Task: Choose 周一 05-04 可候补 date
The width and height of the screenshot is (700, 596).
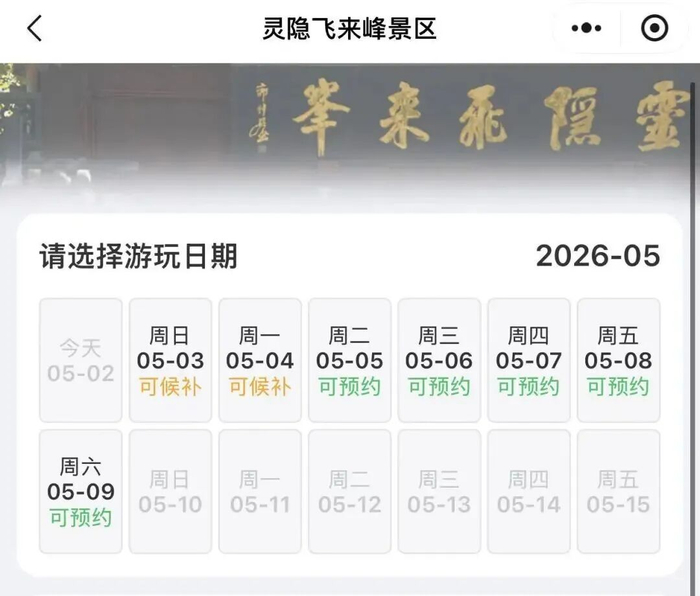Action: click(x=260, y=360)
